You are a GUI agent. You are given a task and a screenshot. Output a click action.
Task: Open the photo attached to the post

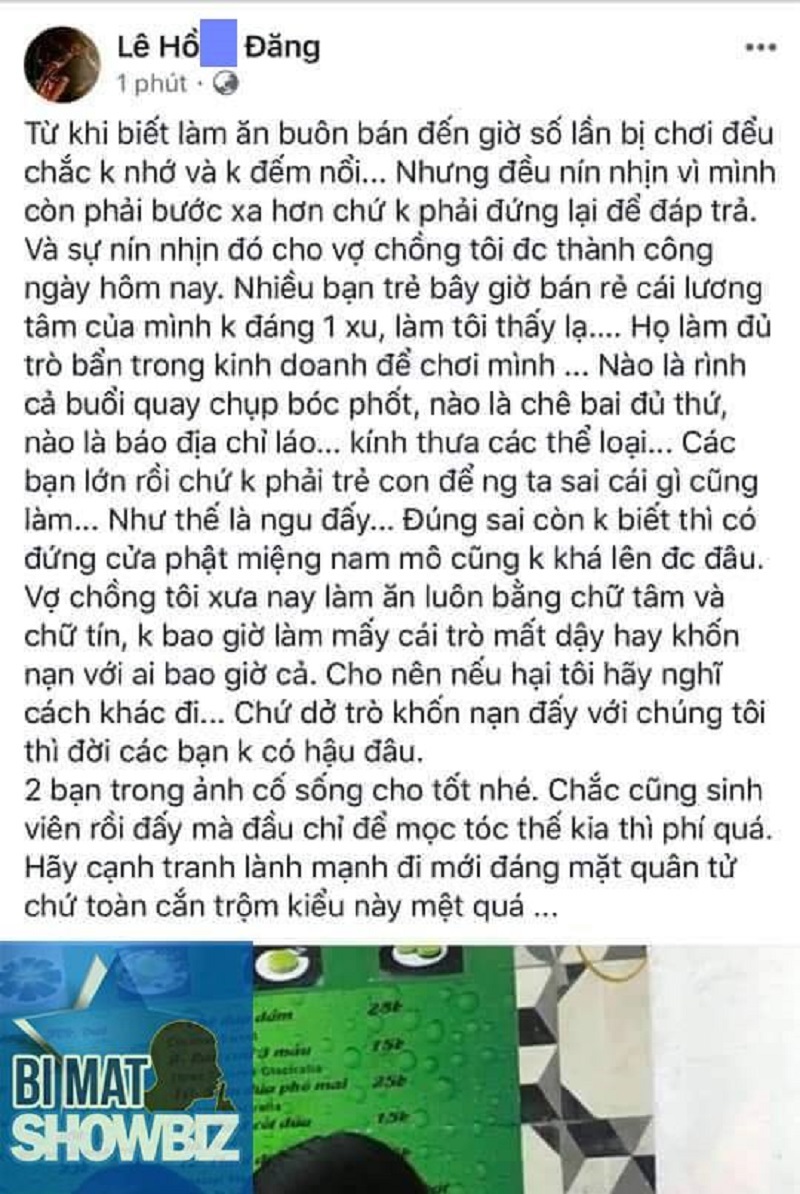pos(400,1068)
